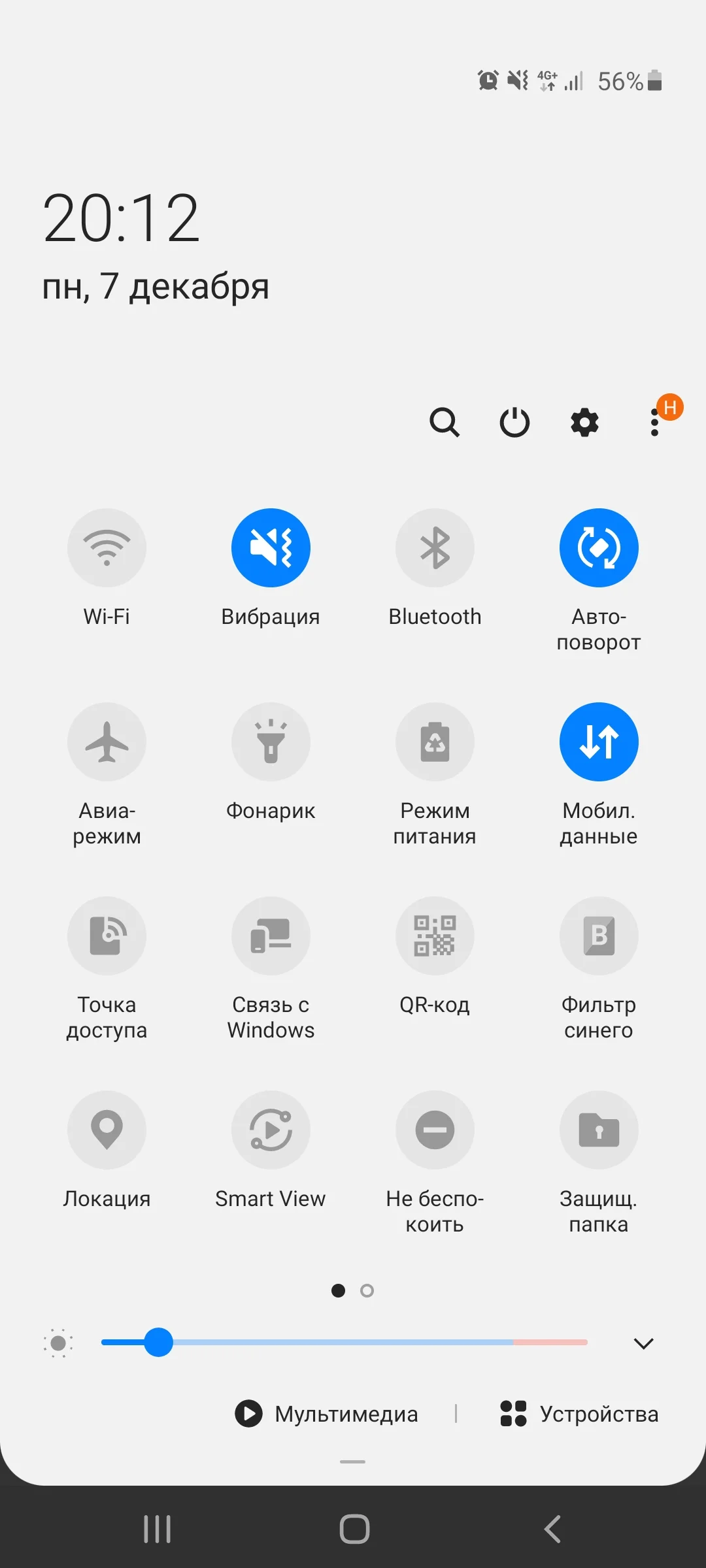Image resolution: width=706 pixels, height=1568 pixels.
Task: Turn on the Фонарик (flashlight)
Action: (x=271, y=742)
